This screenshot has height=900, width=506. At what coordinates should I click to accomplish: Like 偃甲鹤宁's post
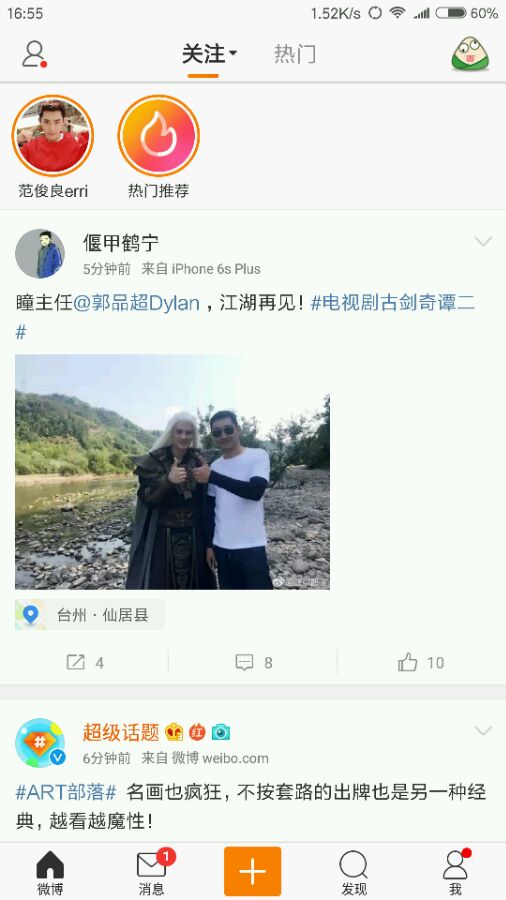421,663
